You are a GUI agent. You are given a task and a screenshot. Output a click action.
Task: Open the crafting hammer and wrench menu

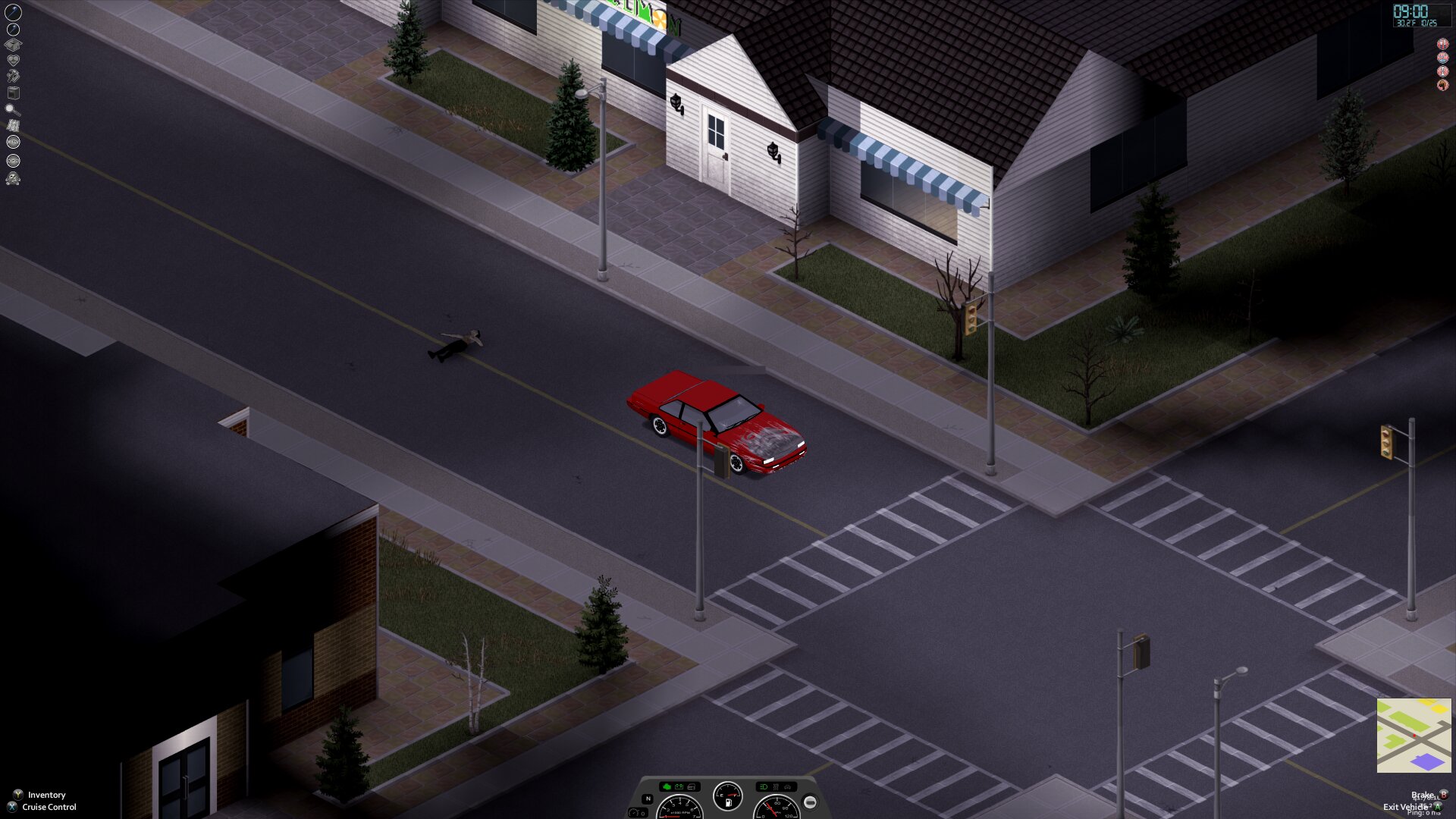click(13, 76)
